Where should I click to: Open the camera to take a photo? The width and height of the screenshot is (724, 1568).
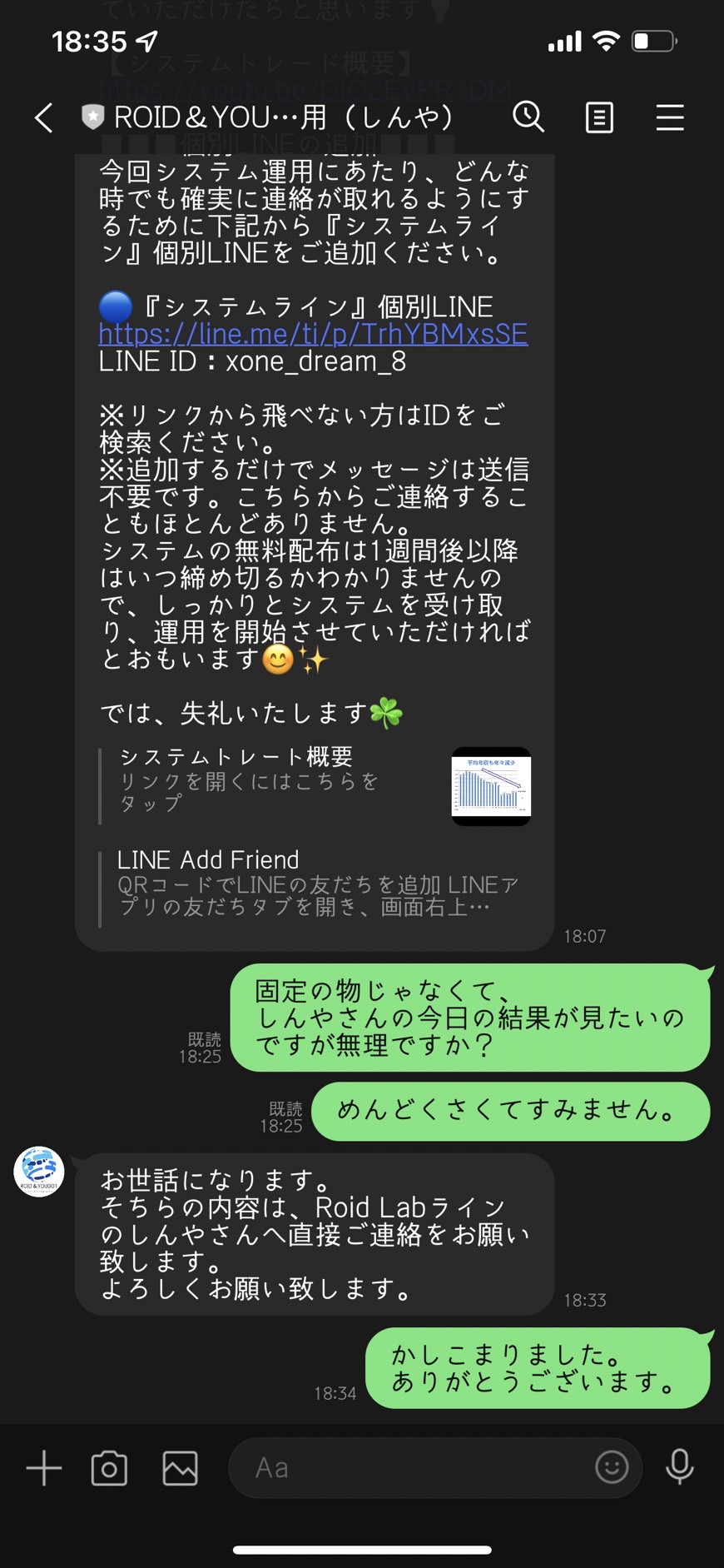(109, 1468)
